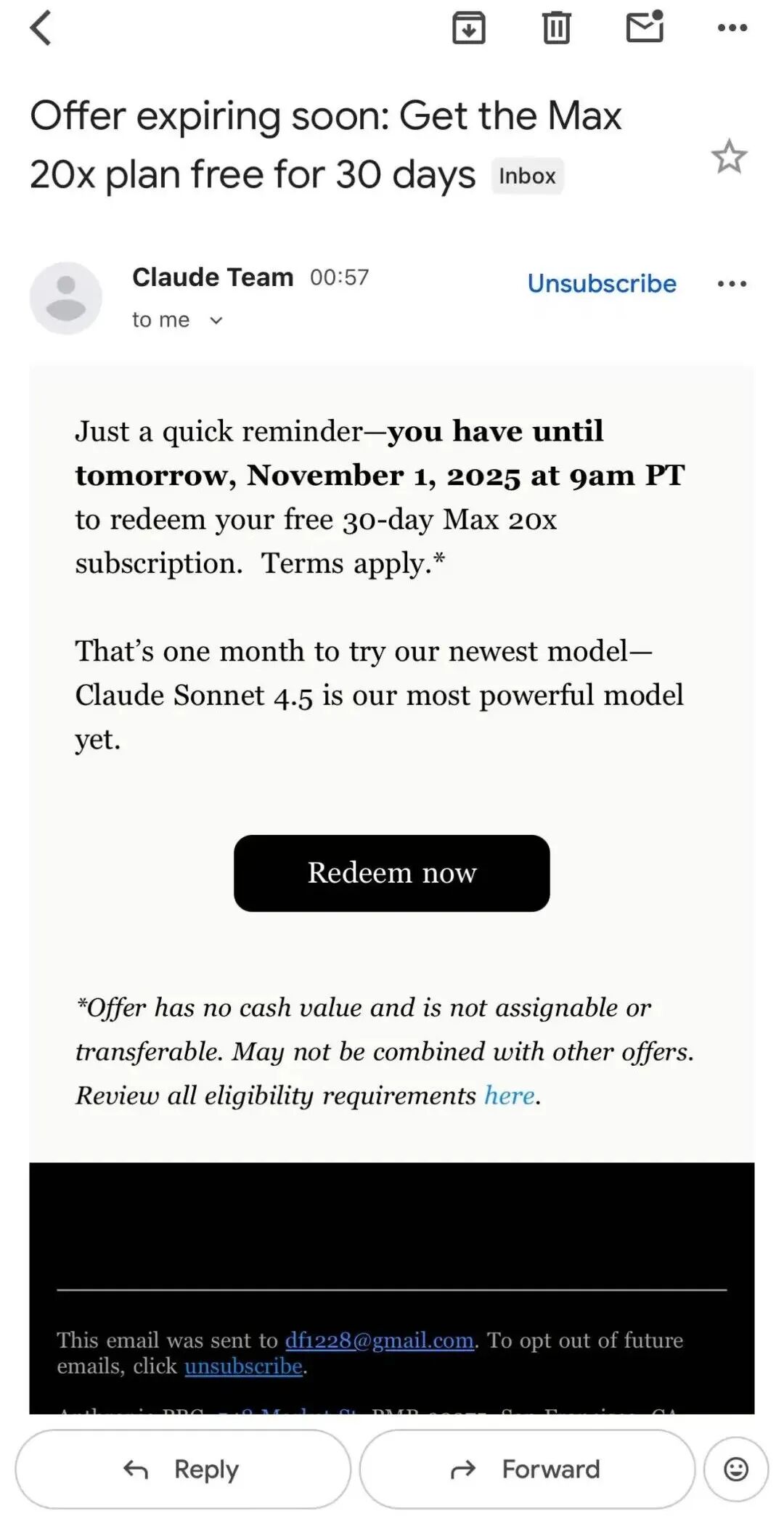
Task: Tap the Redeem now button
Action: [392, 873]
